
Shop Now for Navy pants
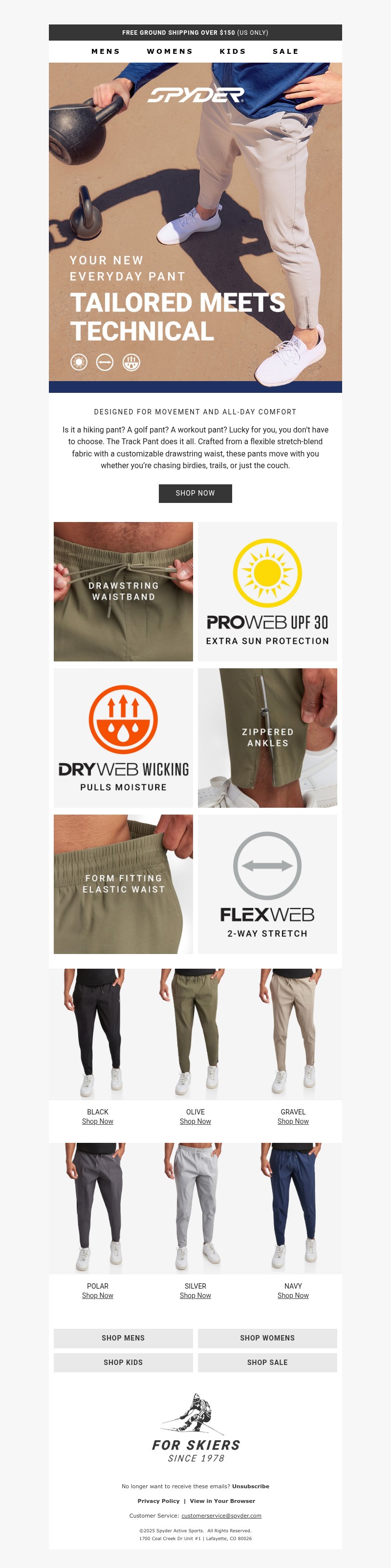[293, 1295]
